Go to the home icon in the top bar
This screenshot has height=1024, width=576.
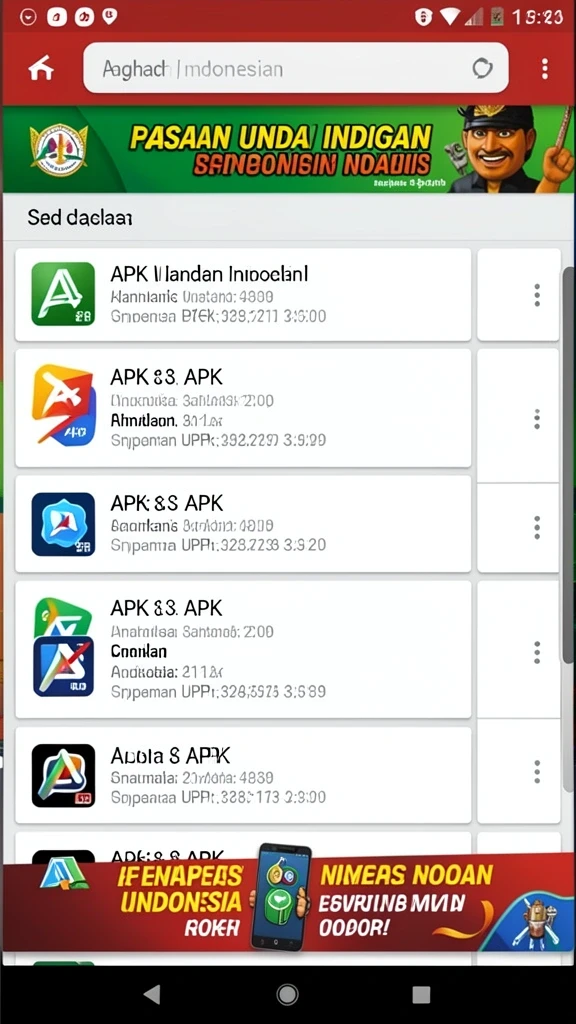pyautogui.click(x=41, y=68)
